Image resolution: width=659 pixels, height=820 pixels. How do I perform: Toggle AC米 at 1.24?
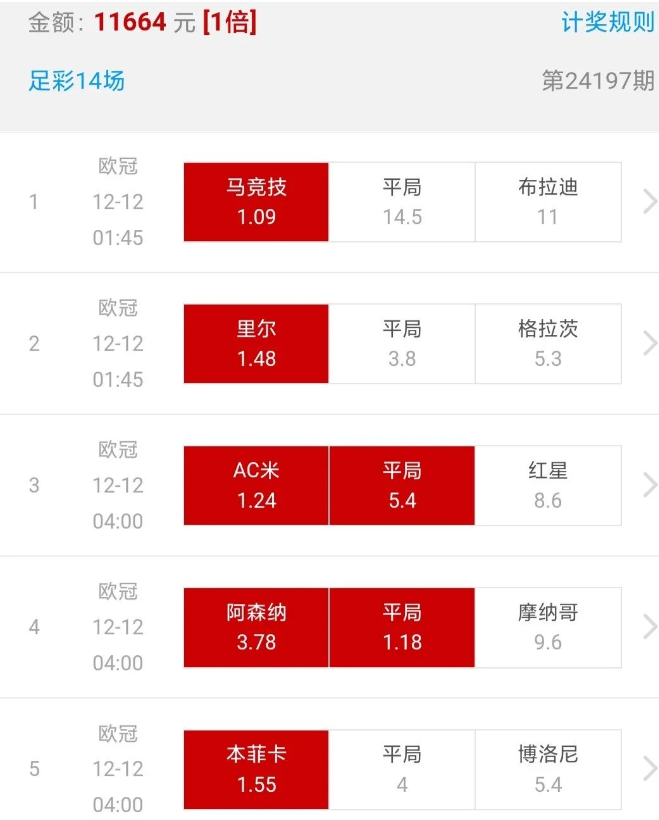[256, 486]
